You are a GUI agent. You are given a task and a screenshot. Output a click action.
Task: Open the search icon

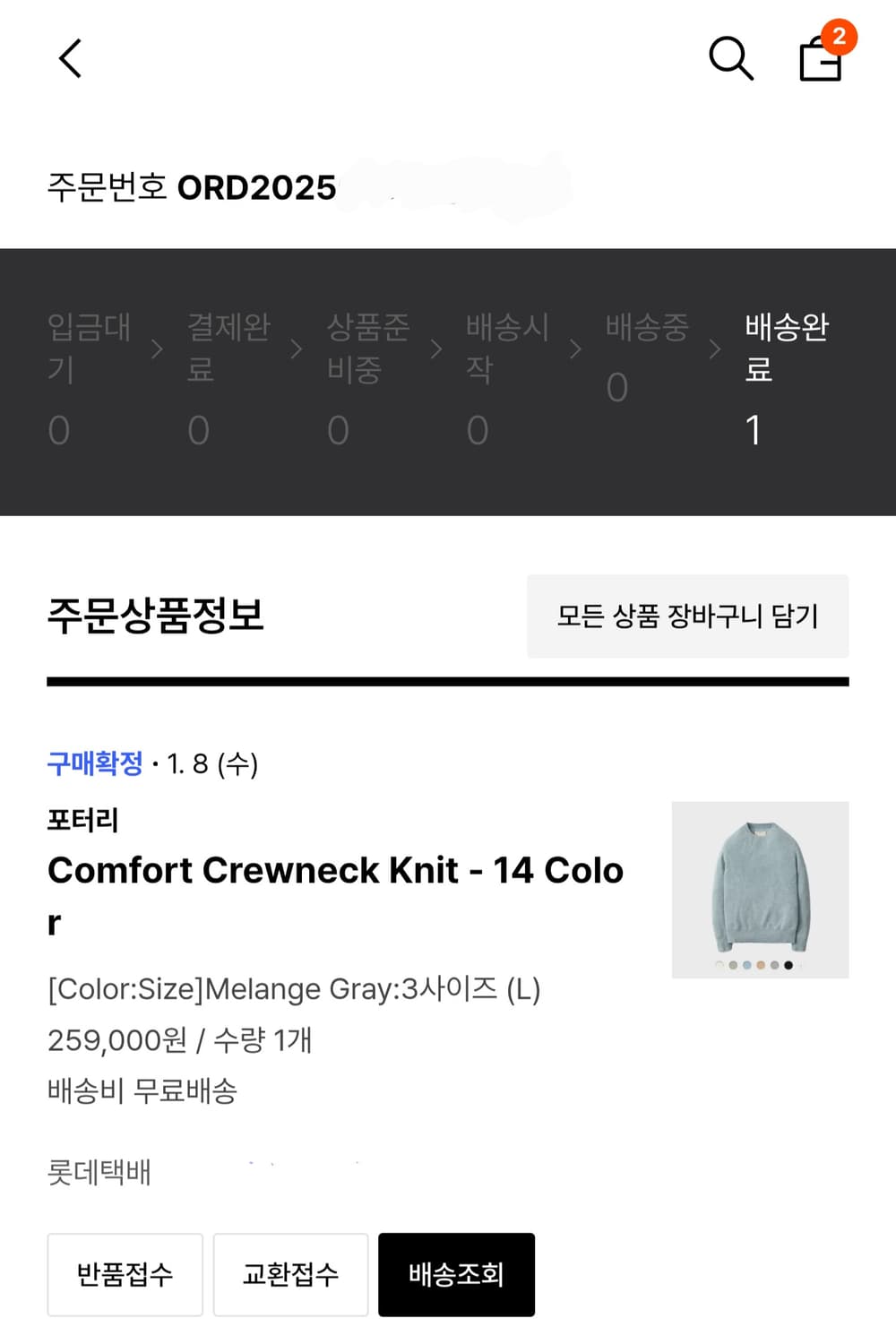pos(730,57)
